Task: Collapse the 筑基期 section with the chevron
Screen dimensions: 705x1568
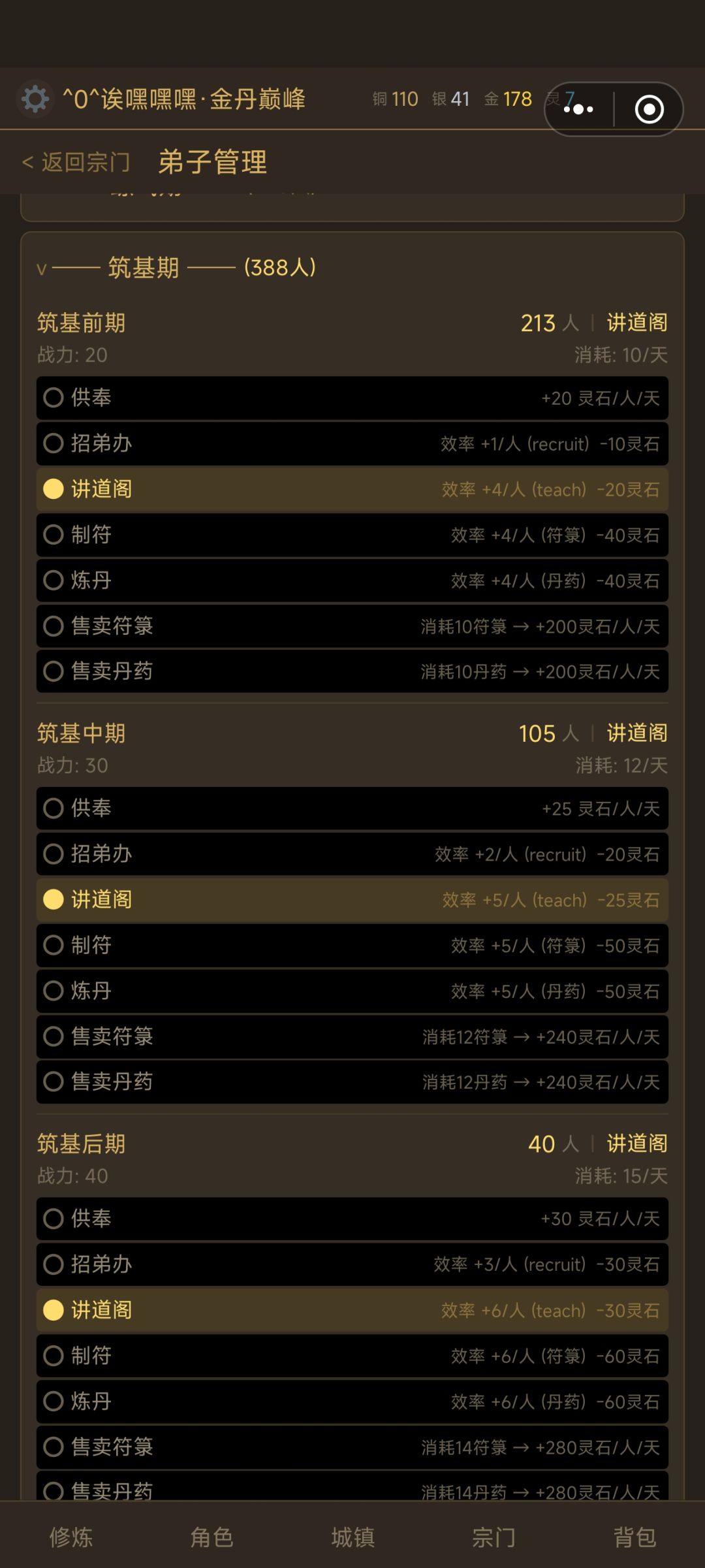Action: pyautogui.click(x=41, y=268)
